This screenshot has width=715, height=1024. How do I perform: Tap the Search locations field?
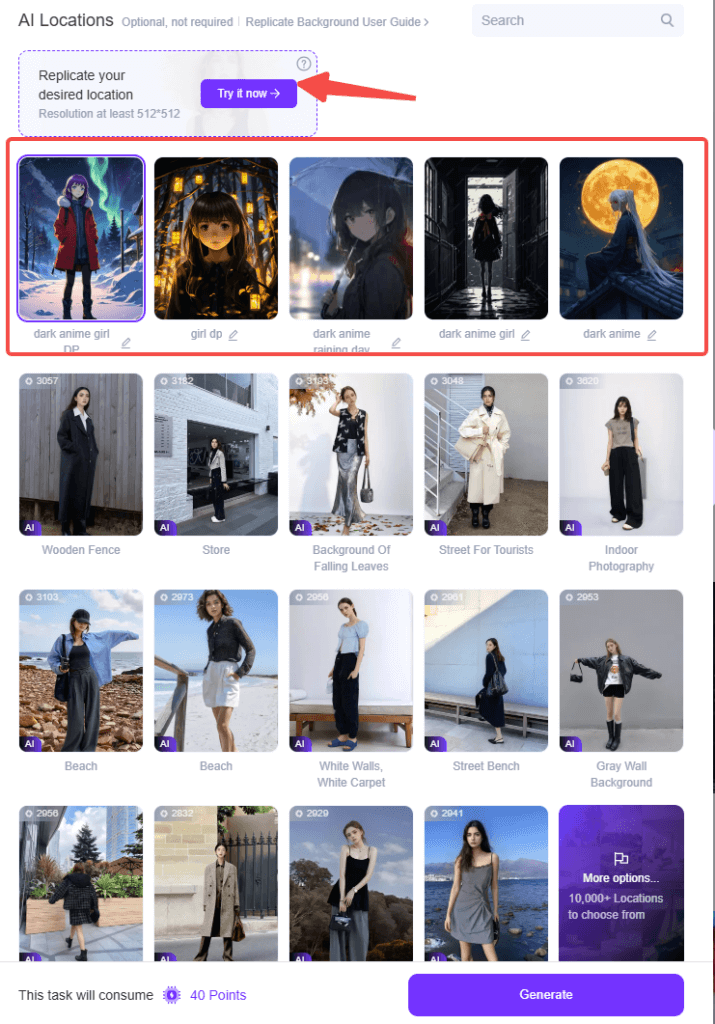565,20
